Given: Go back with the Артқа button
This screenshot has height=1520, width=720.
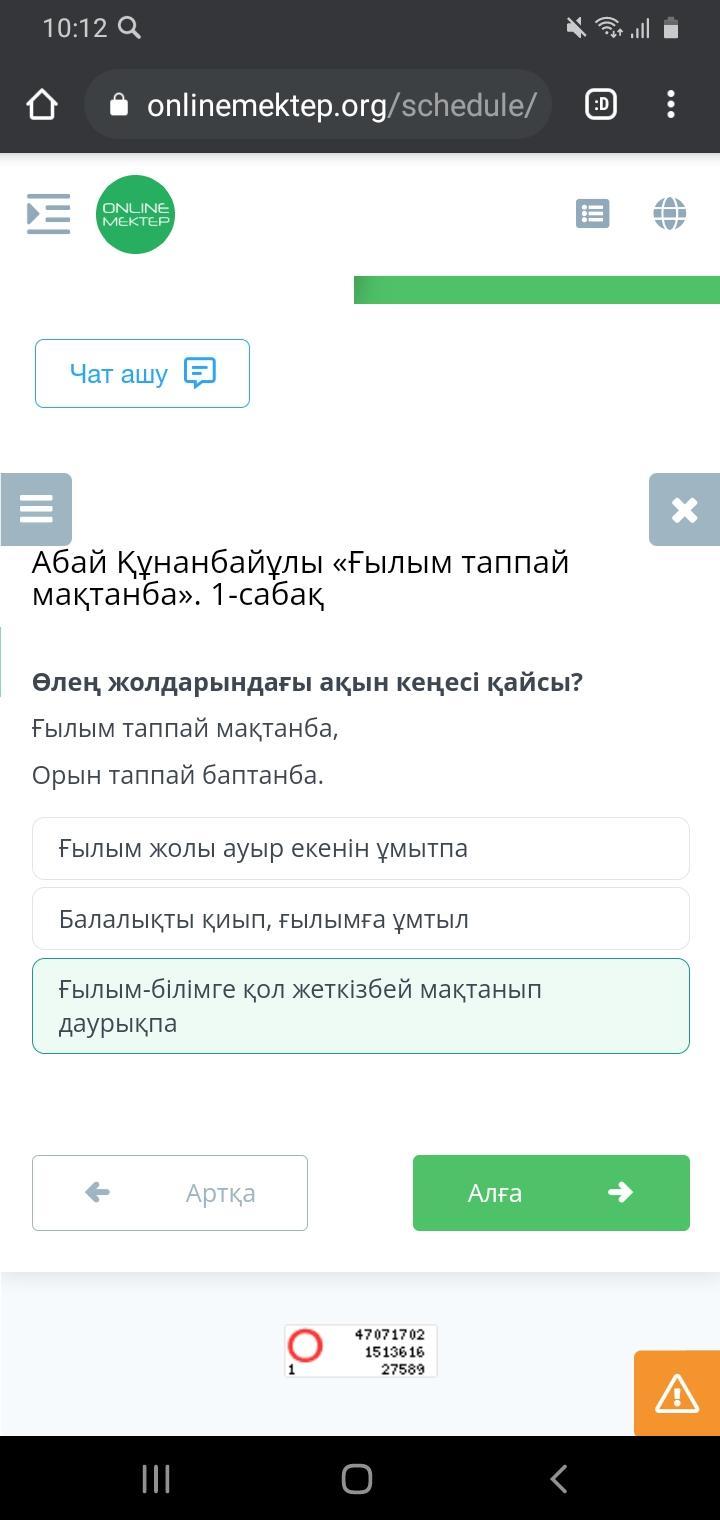Looking at the screenshot, I should click(170, 1192).
